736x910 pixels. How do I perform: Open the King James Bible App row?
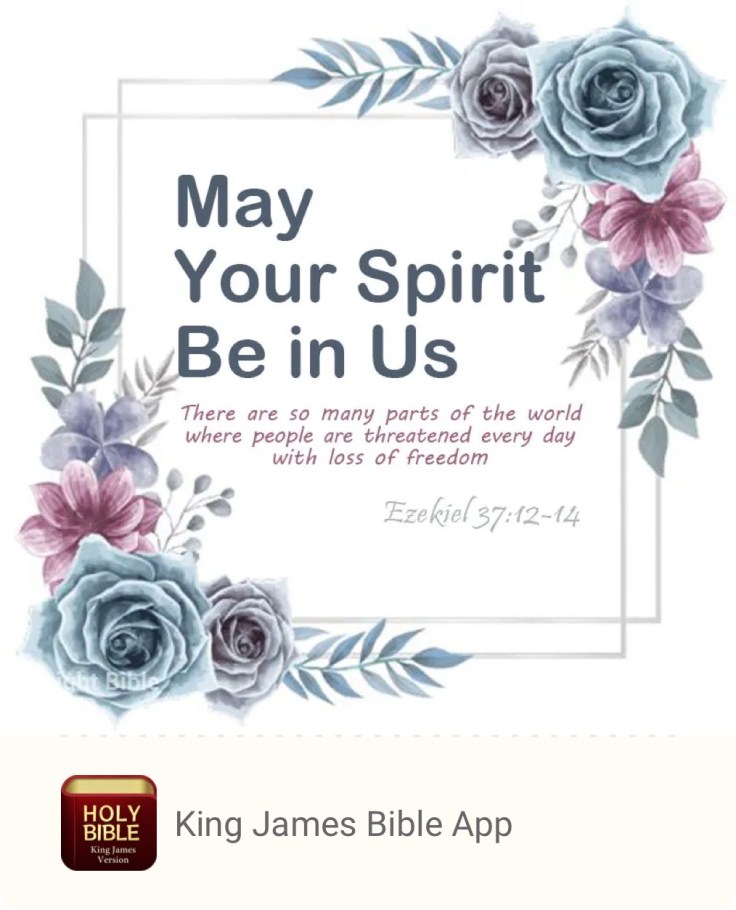pos(343,824)
